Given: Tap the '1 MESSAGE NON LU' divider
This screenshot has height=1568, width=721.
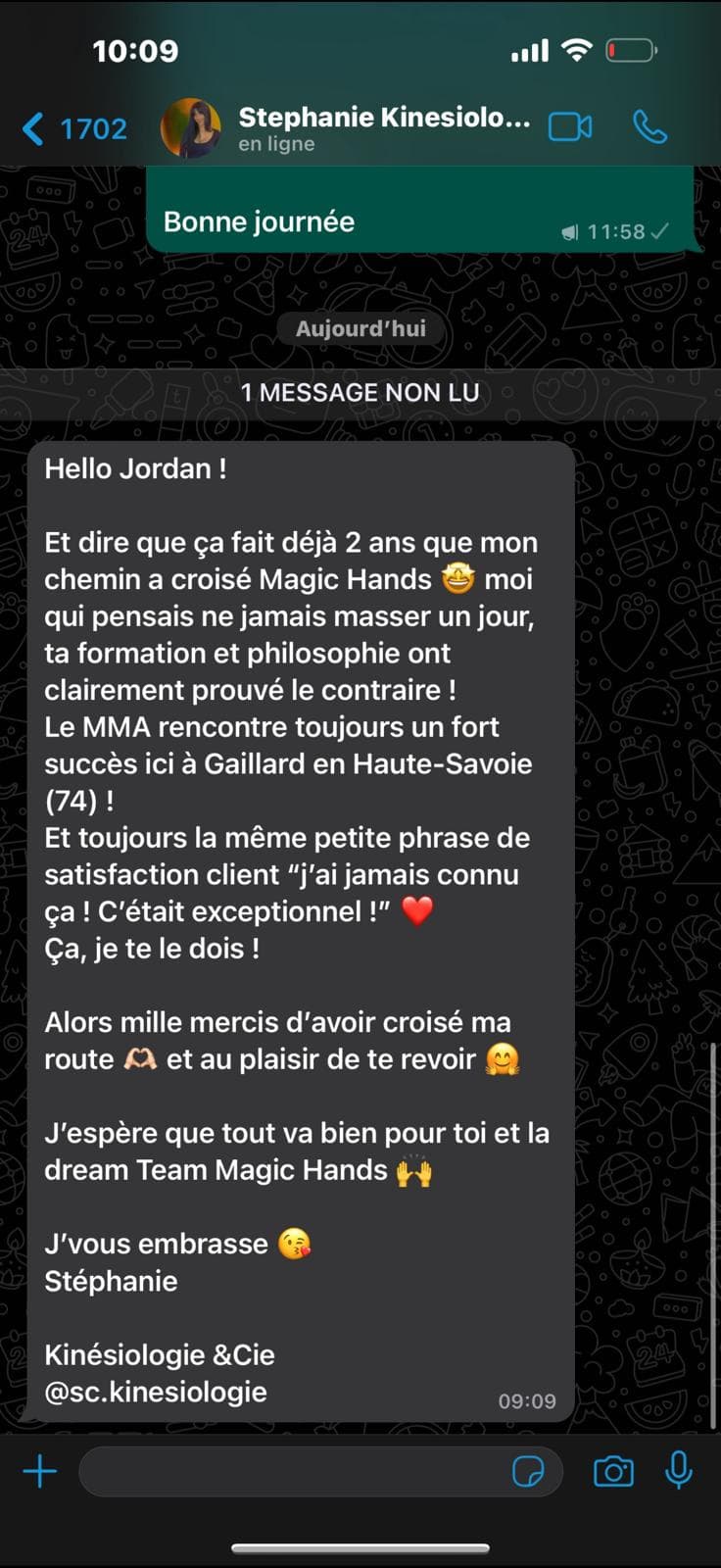Looking at the screenshot, I should 360,392.
